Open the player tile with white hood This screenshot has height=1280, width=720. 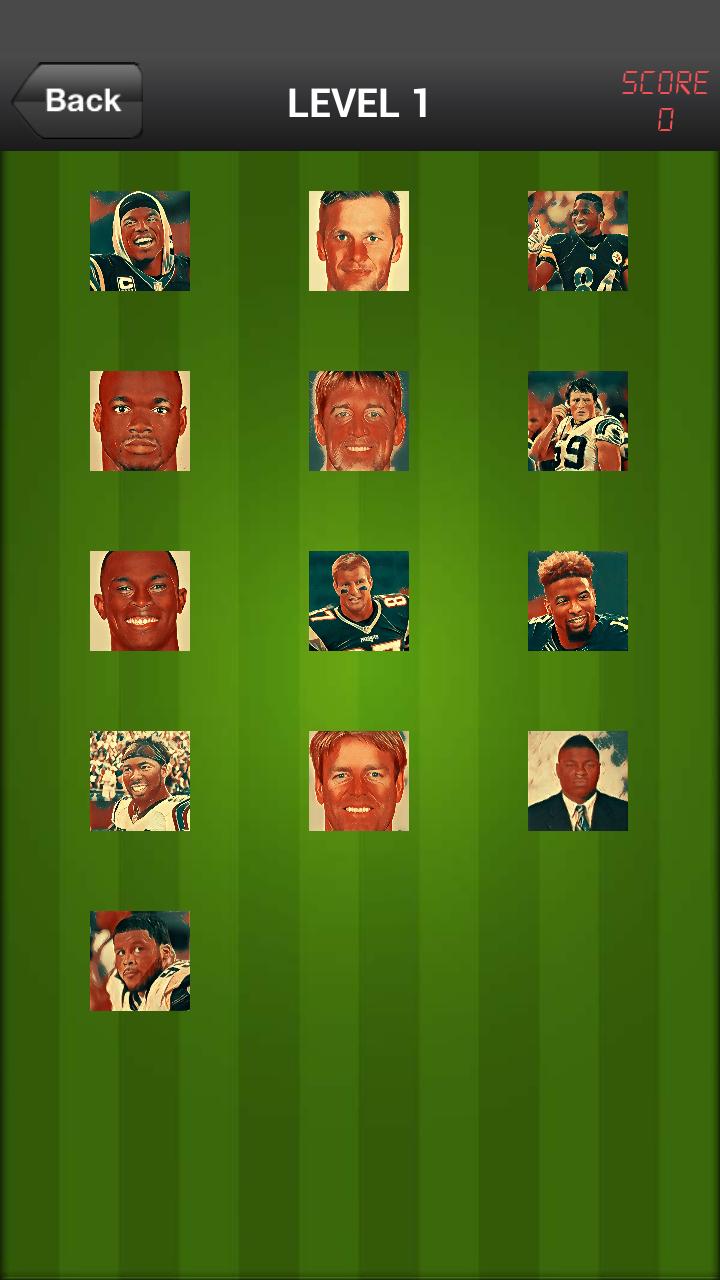pyautogui.click(x=140, y=241)
